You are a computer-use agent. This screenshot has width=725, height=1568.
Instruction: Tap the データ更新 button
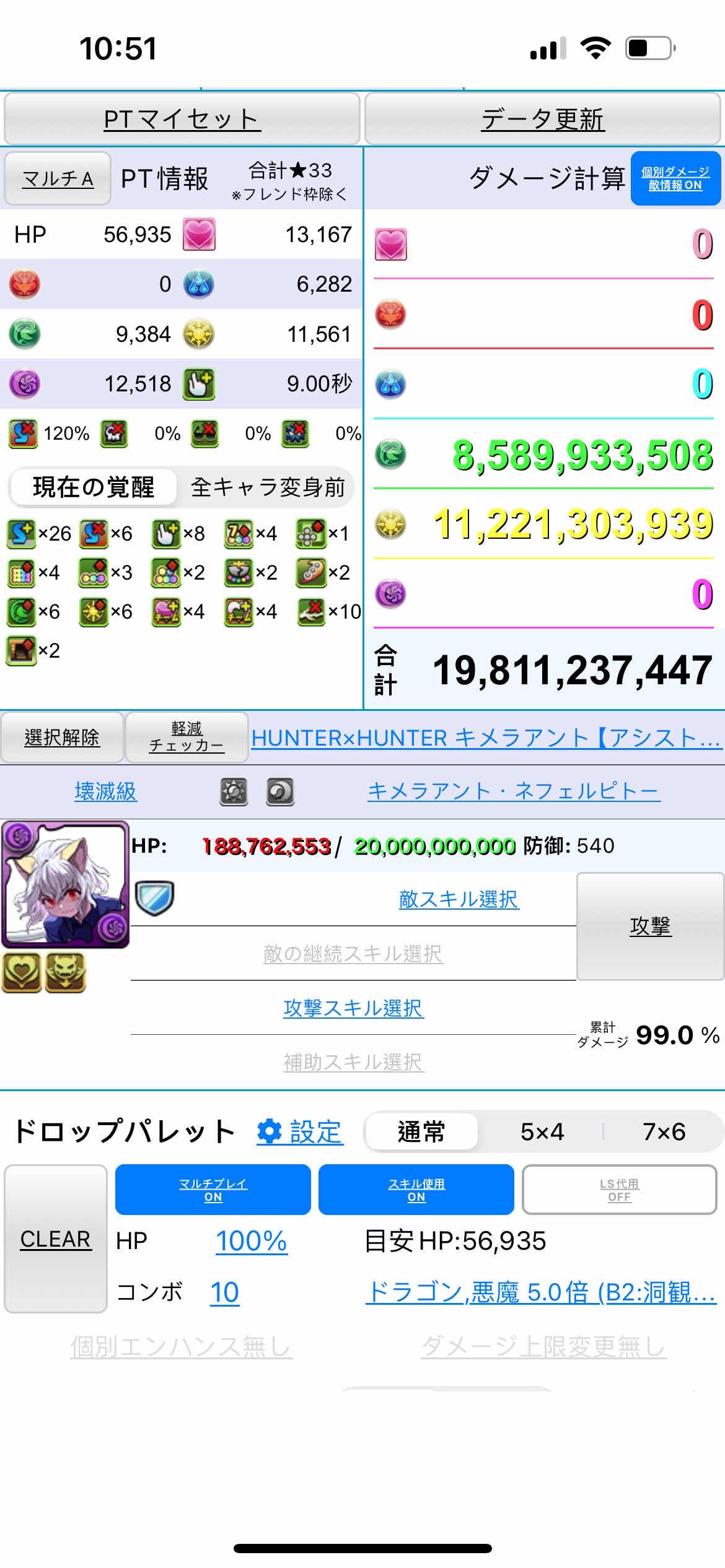[542, 119]
